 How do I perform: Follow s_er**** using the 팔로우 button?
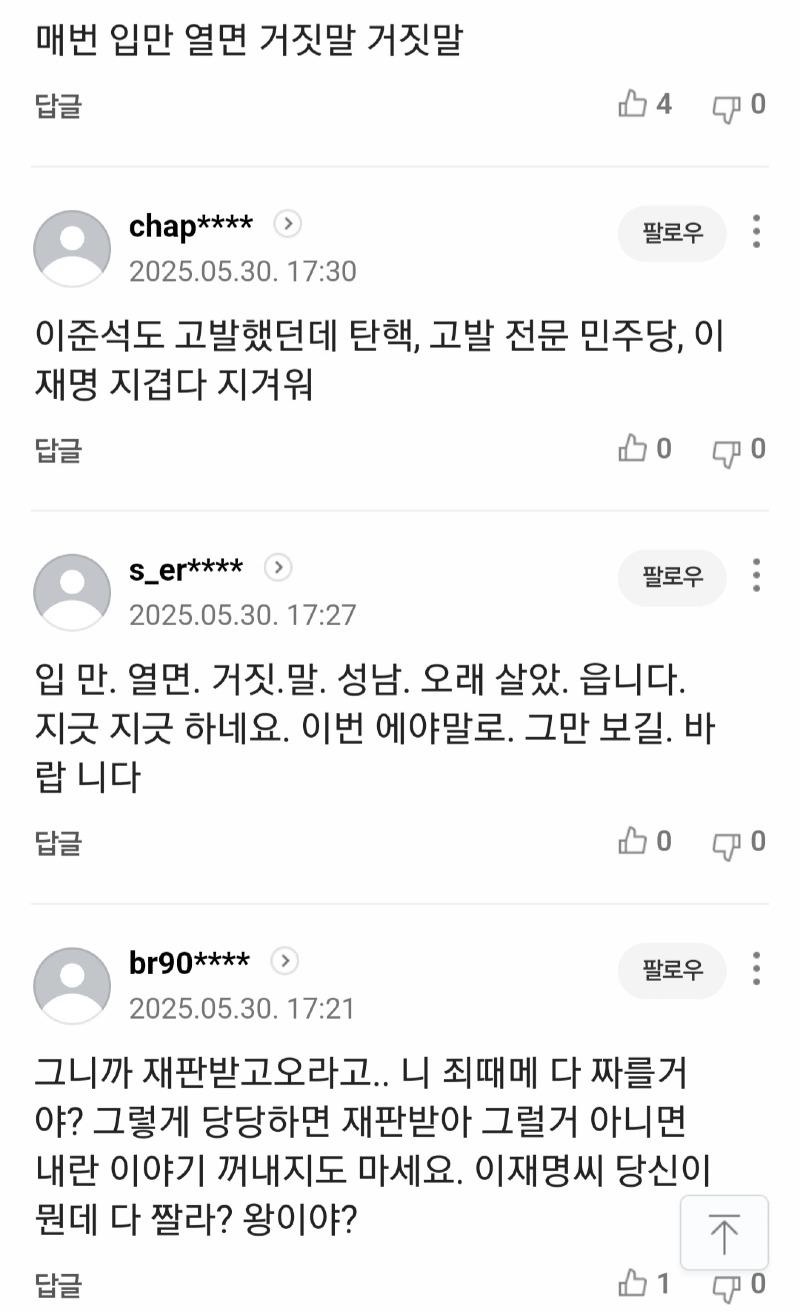click(671, 577)
